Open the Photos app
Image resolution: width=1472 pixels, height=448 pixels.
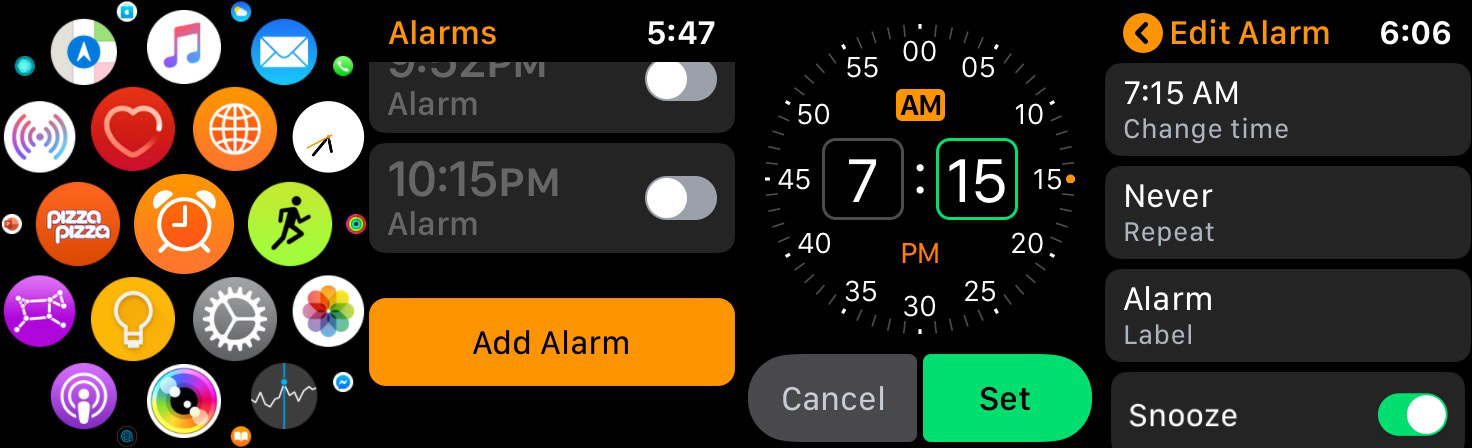pyautogui.click(x=328, y=311)
